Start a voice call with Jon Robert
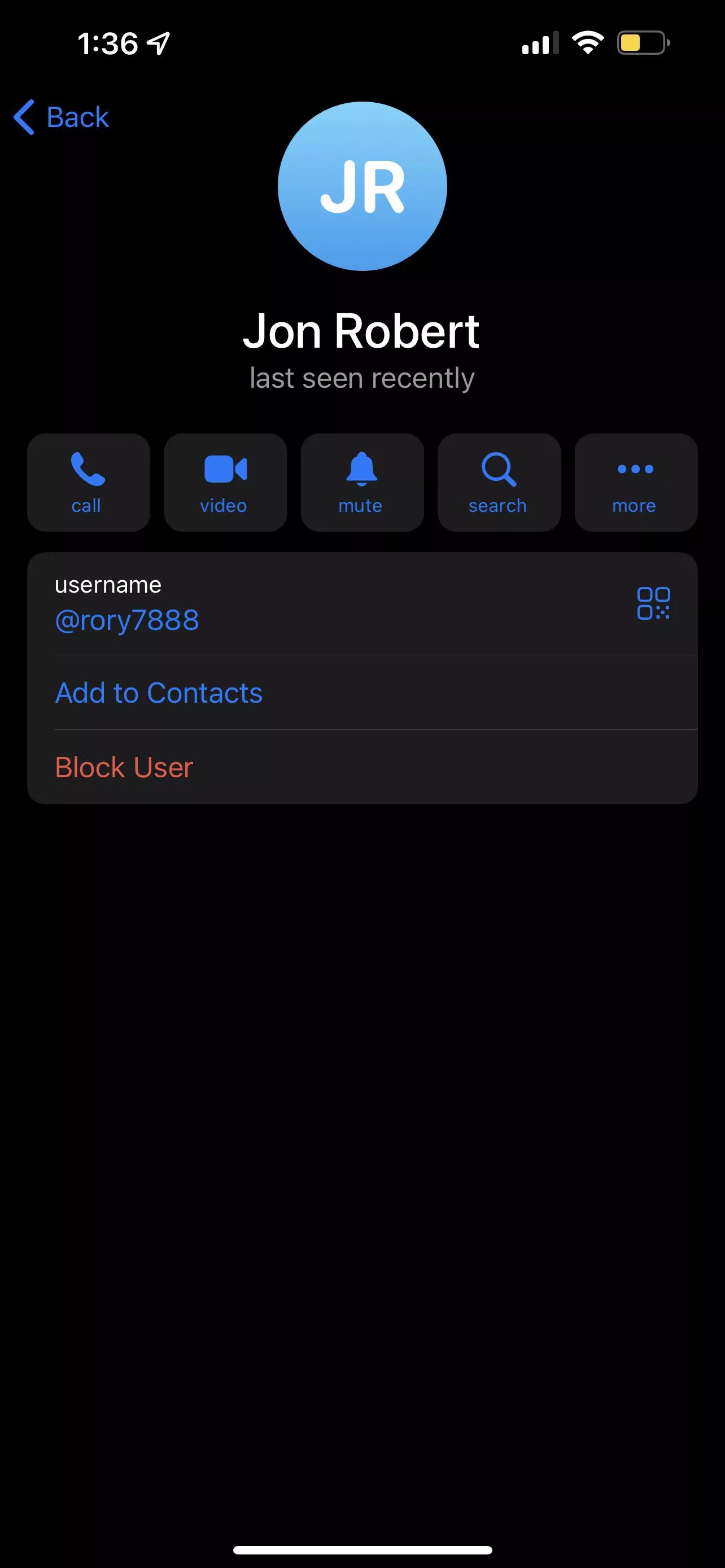725x1568 pixels. [x=88, y=482]
